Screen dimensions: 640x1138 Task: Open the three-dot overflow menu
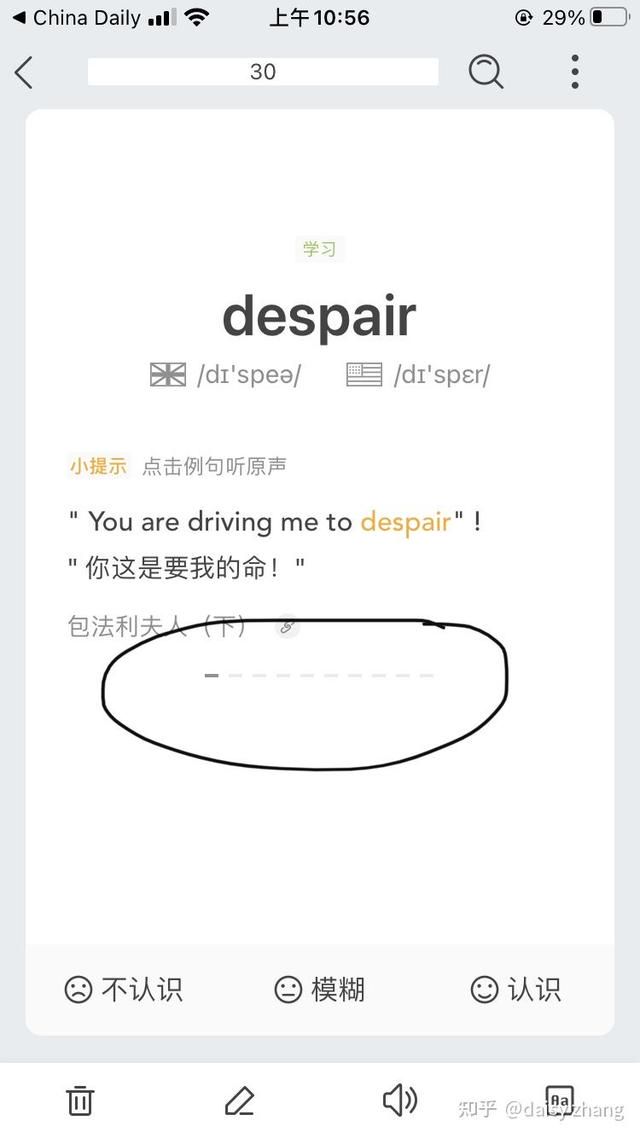pyautogui.click(x=575, y=72)
